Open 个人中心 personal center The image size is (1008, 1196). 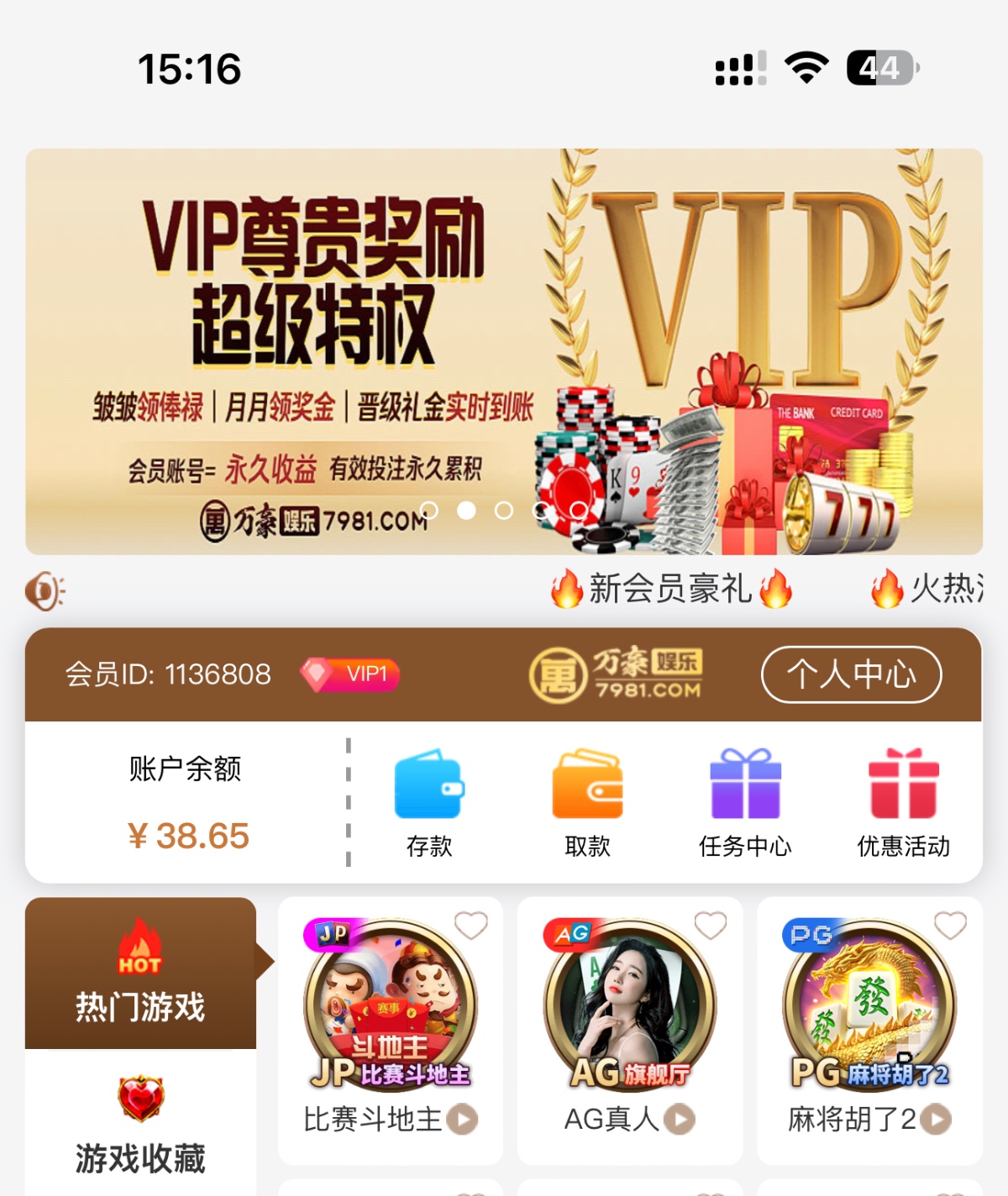(851, 674)
